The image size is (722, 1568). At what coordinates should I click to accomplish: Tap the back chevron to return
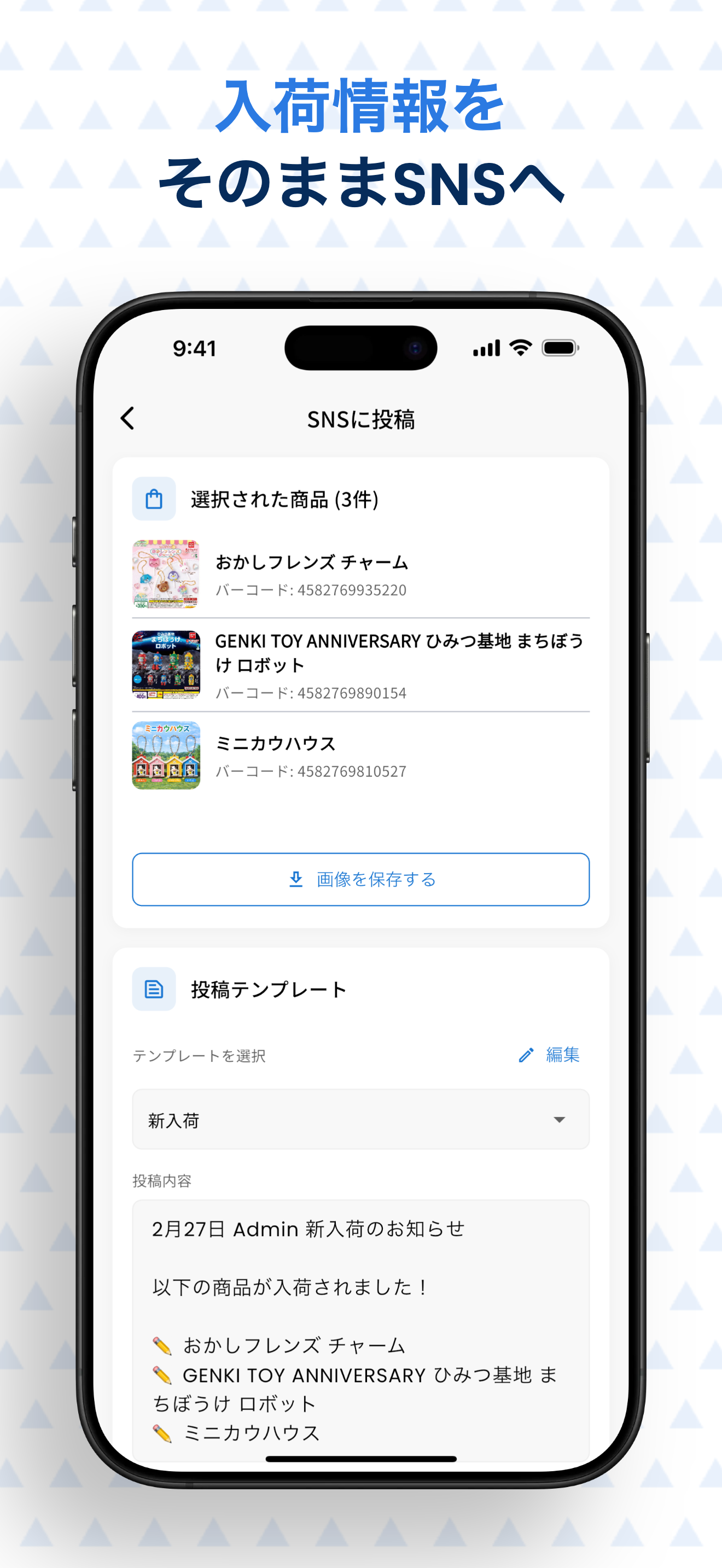click(127, 418)
